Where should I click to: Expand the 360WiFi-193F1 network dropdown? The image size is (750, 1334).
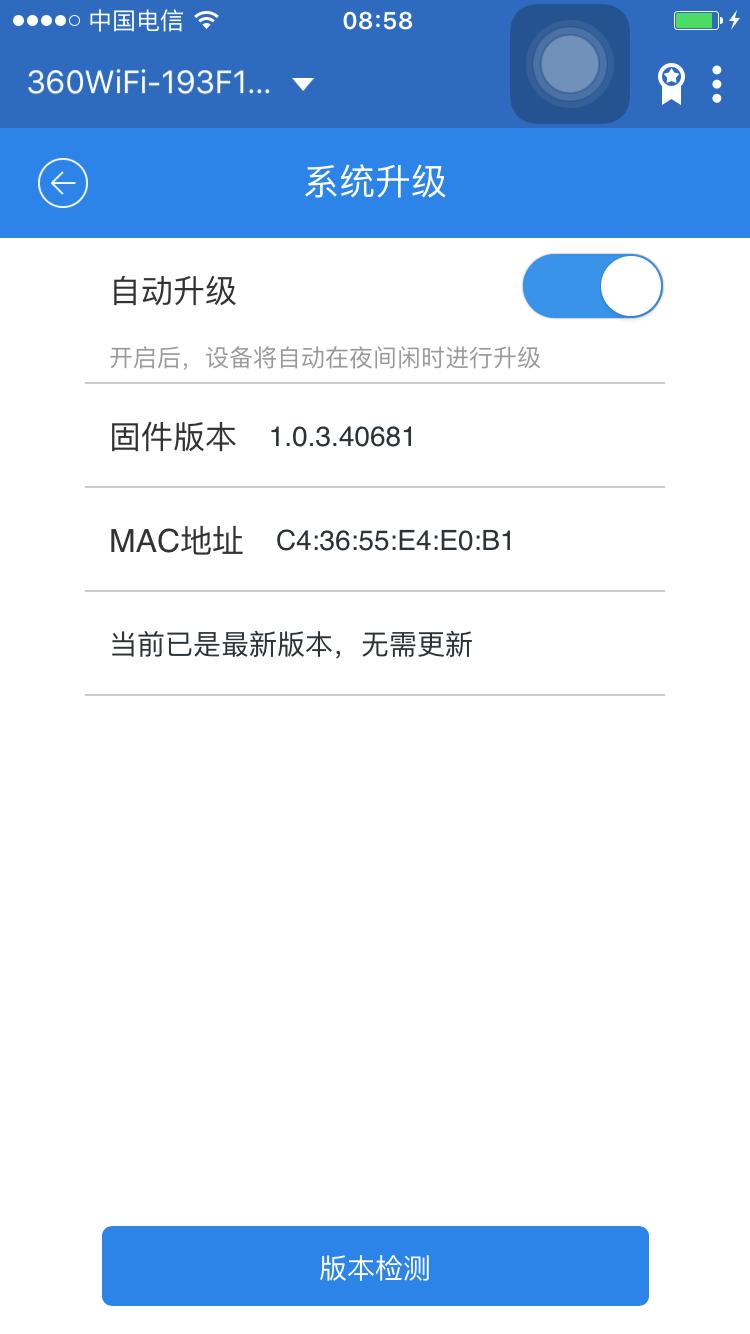303,85
